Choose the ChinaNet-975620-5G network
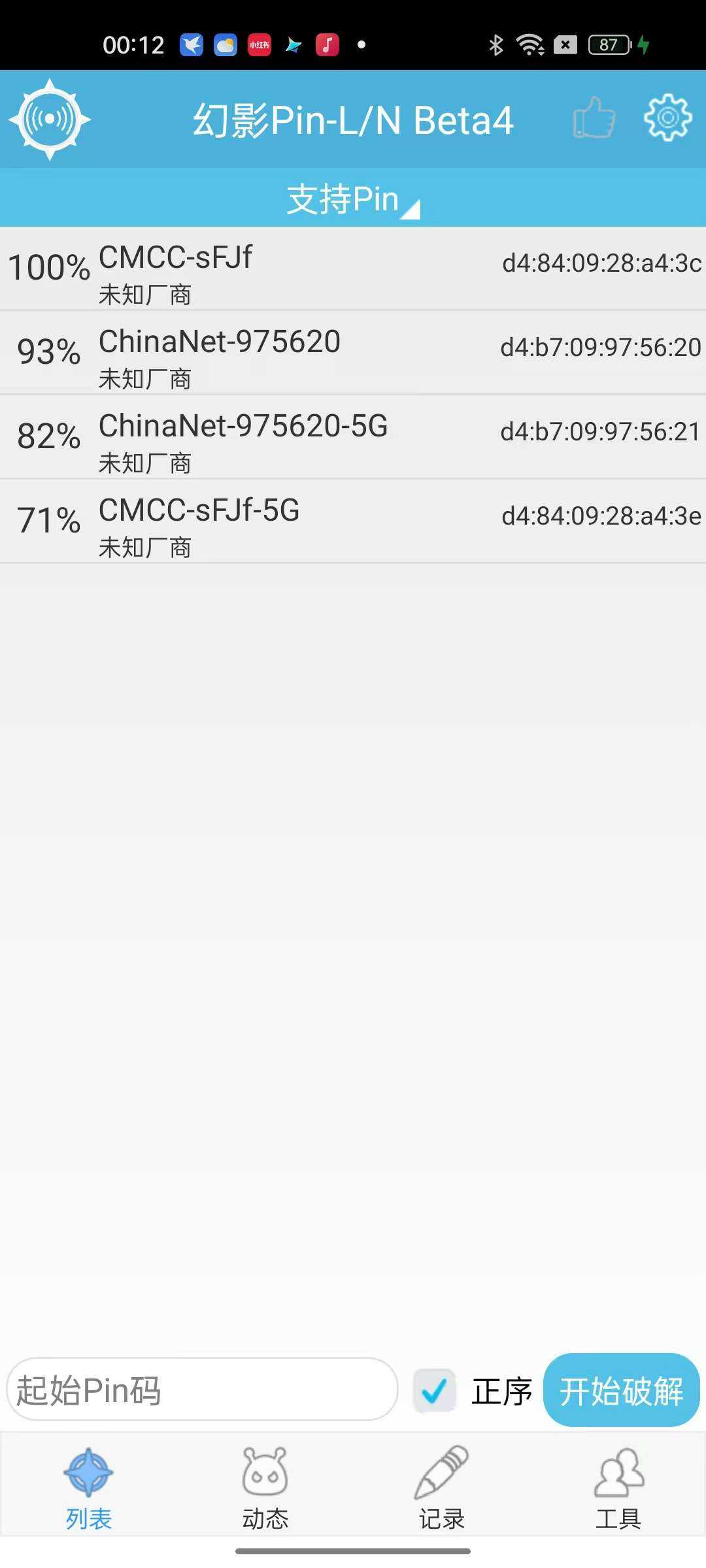706x1568 pixels. coord(353,437)
